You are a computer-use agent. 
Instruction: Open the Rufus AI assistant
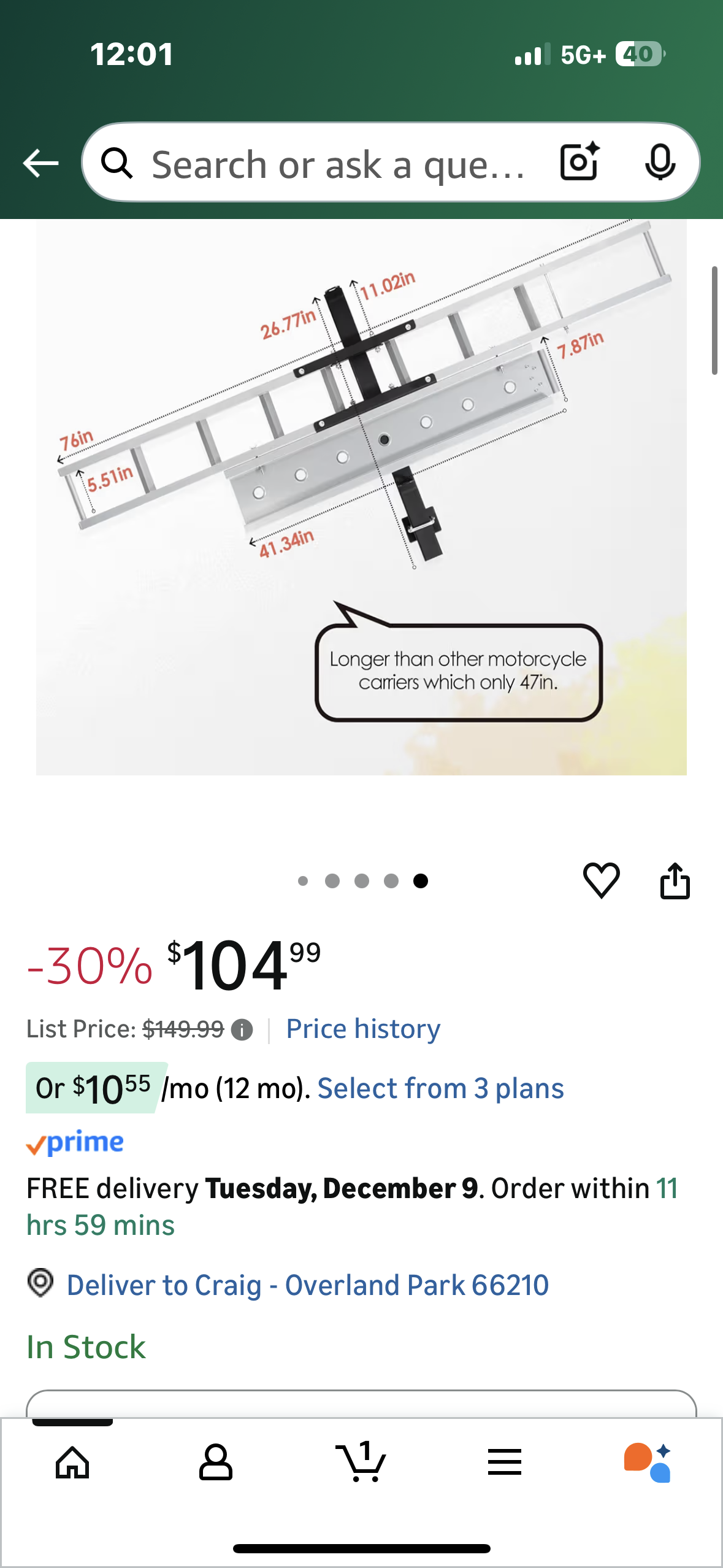[x=648, y=1462]
